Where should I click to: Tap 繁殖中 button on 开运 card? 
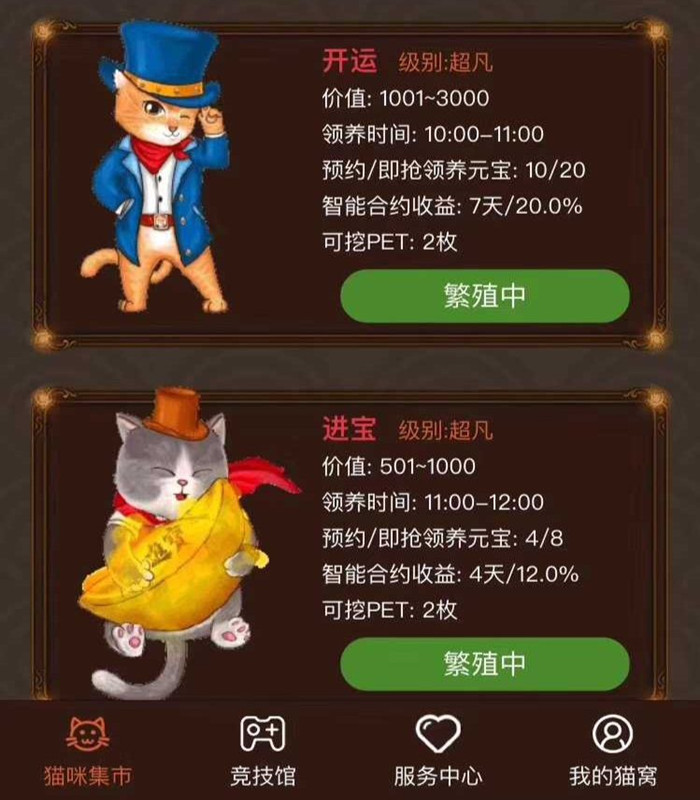pyautogui.click(x=485, y=296)
